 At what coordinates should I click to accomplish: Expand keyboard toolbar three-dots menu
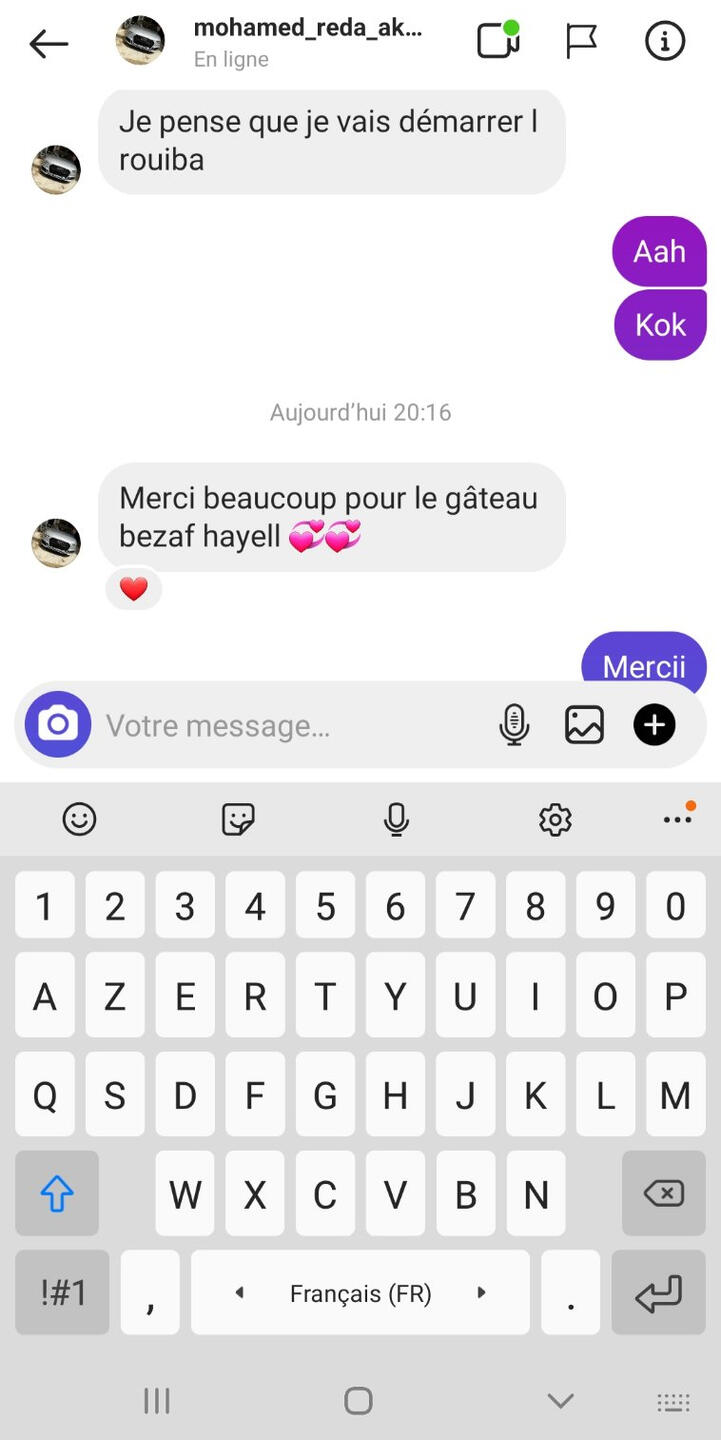[678, 818]
